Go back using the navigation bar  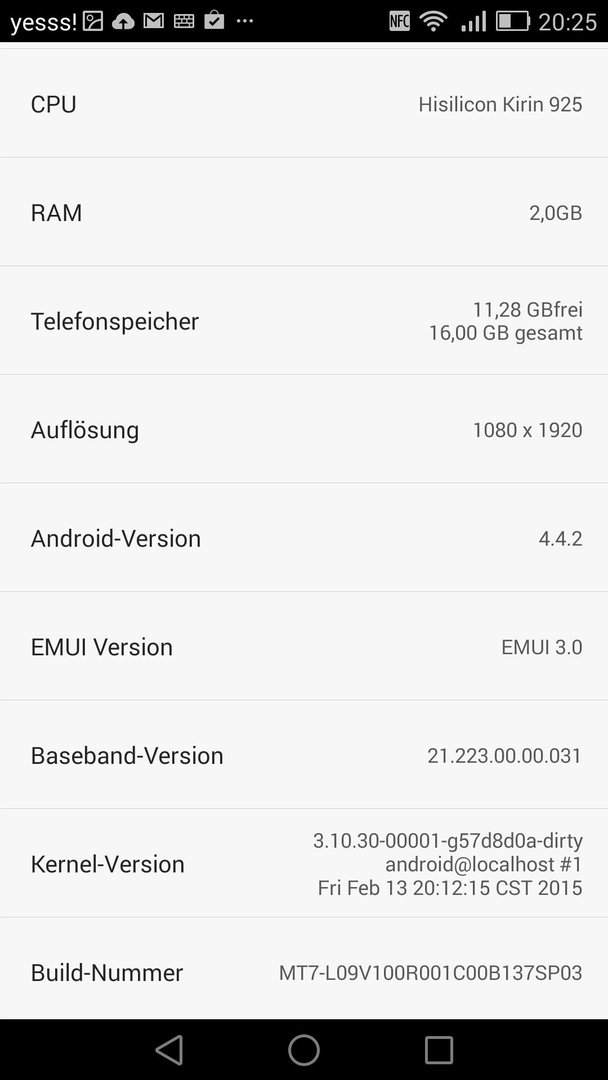[169, 1050]
